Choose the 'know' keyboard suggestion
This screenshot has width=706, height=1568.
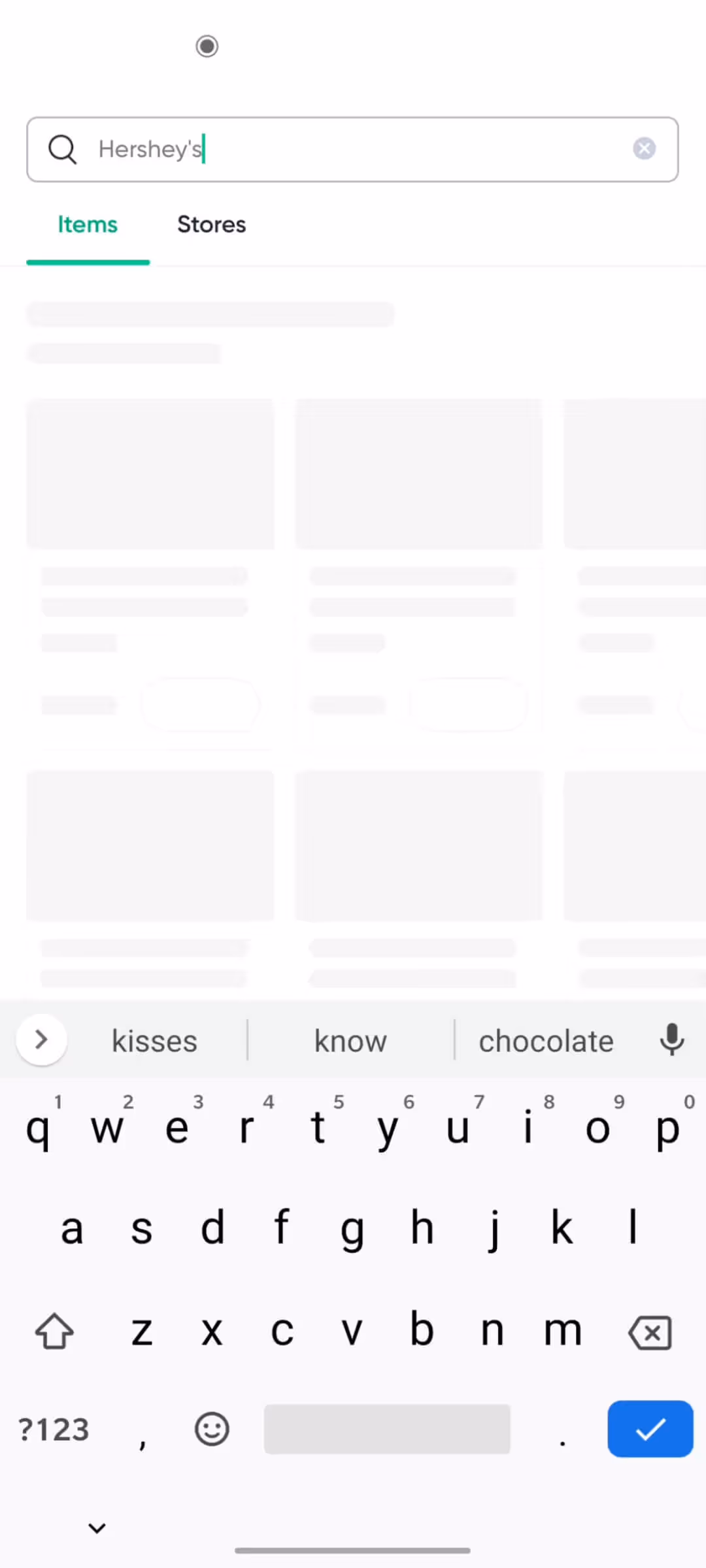point(350,1041)
